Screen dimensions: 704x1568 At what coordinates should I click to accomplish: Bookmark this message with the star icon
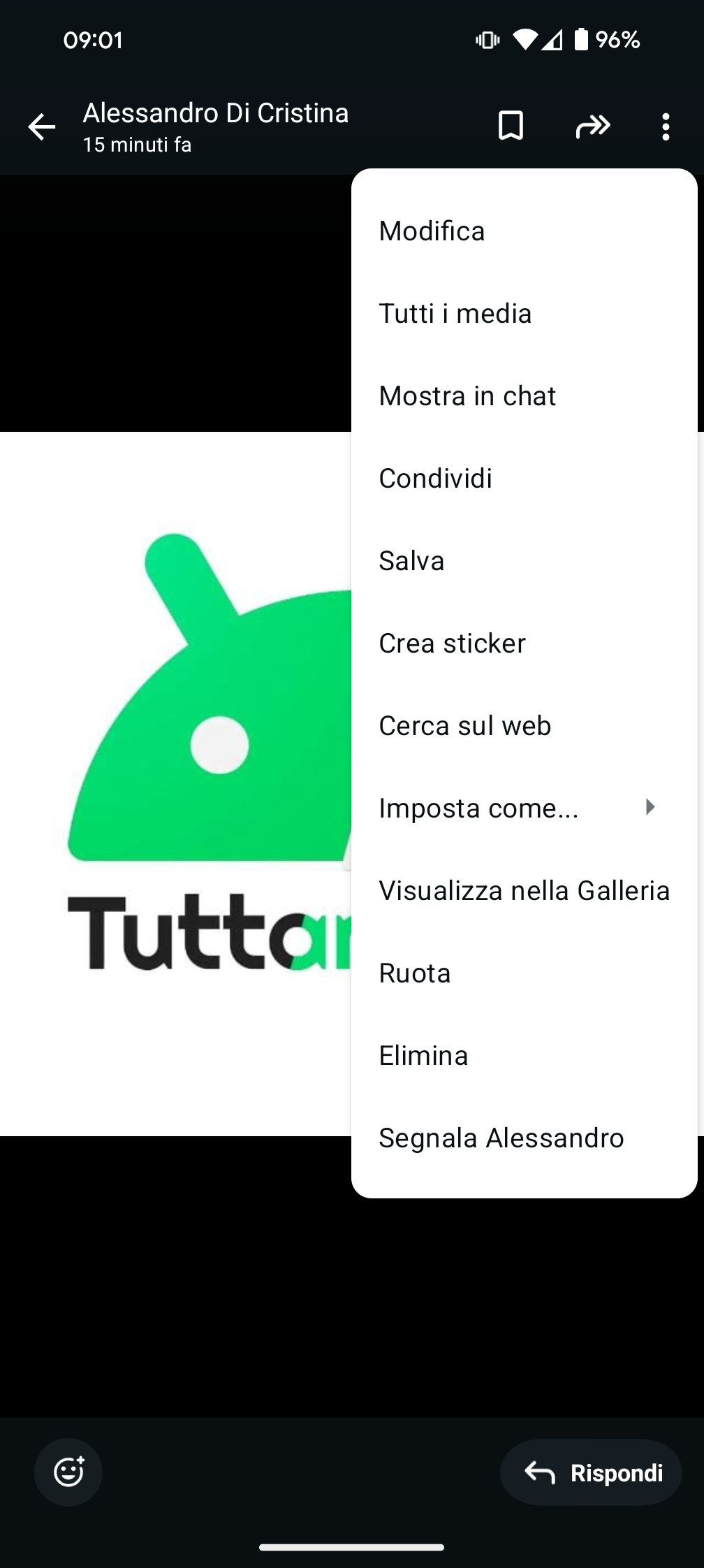coord(511,126)
